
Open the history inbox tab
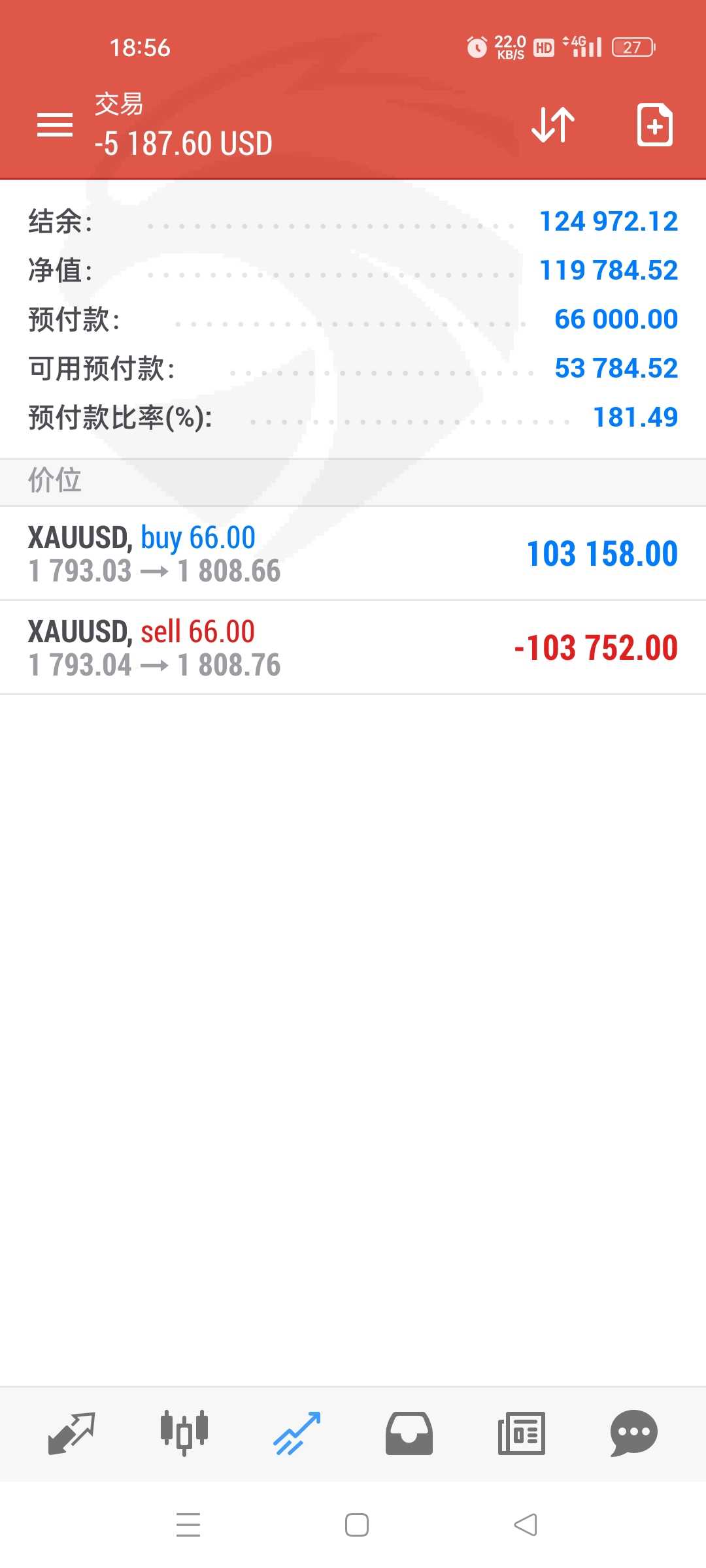point(409,1433)
